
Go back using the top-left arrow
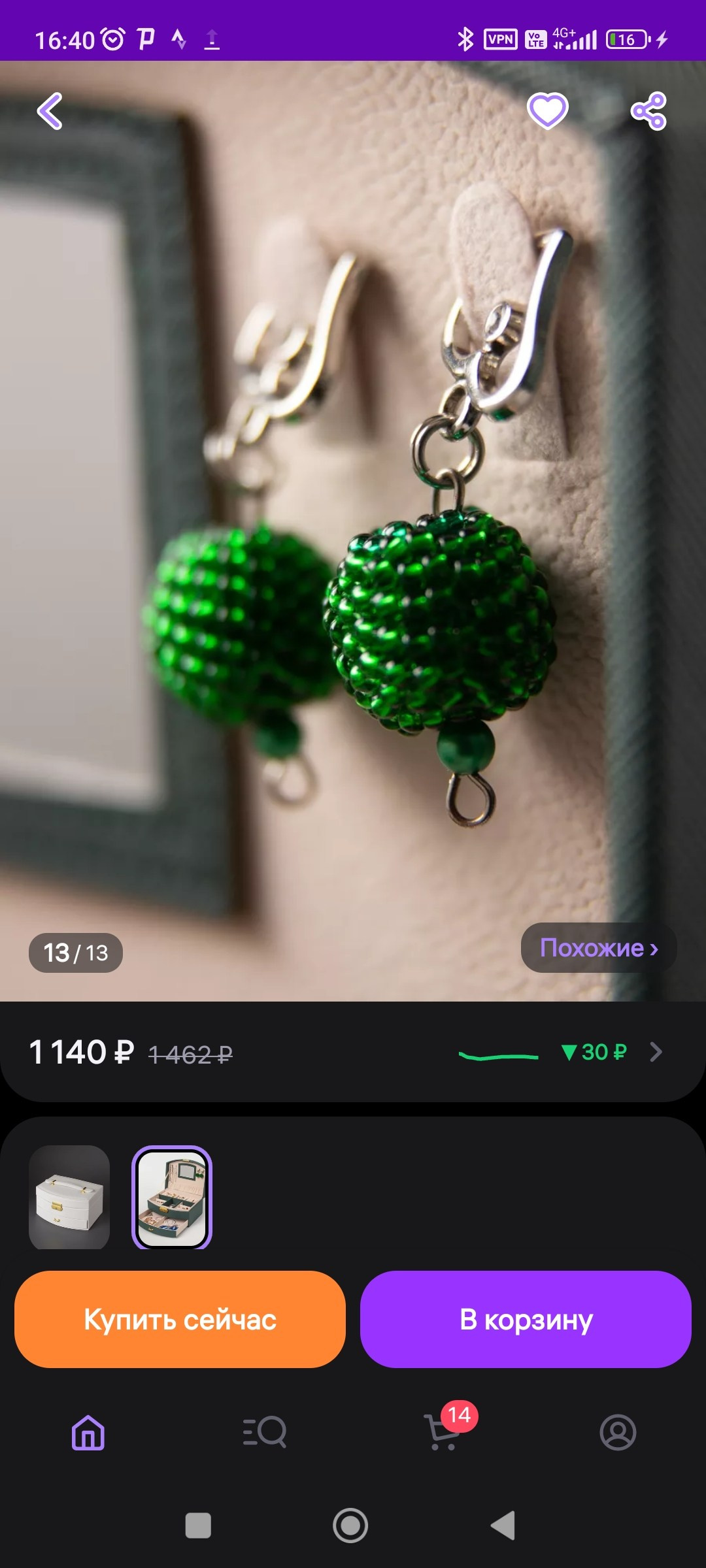(50, 111)
